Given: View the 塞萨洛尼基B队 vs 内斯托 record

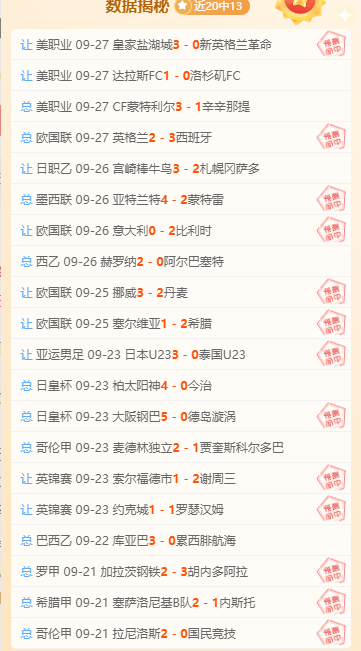Looking at the screenshot, I should pyautogui.click(x=181, y=602).
